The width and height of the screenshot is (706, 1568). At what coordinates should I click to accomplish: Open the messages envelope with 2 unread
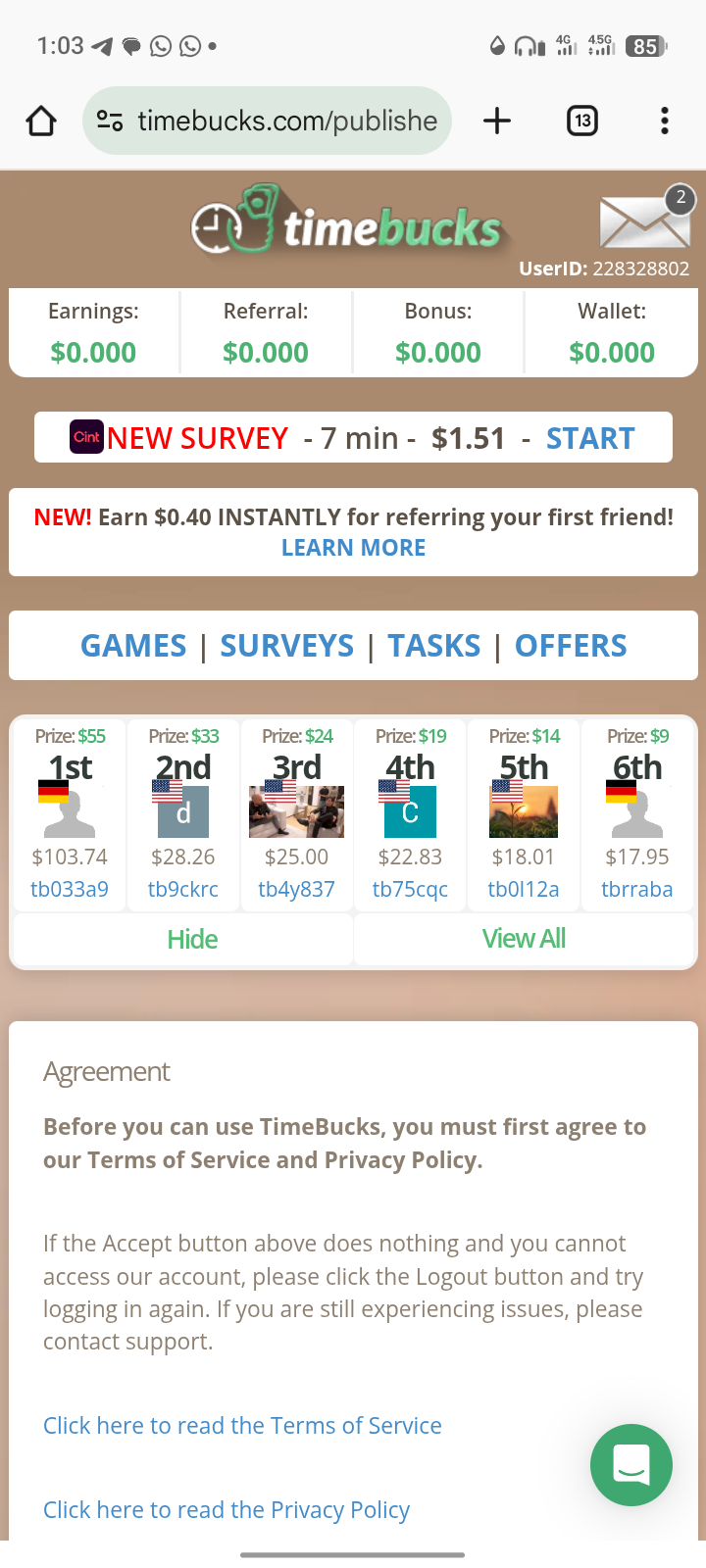coord(645,220)
